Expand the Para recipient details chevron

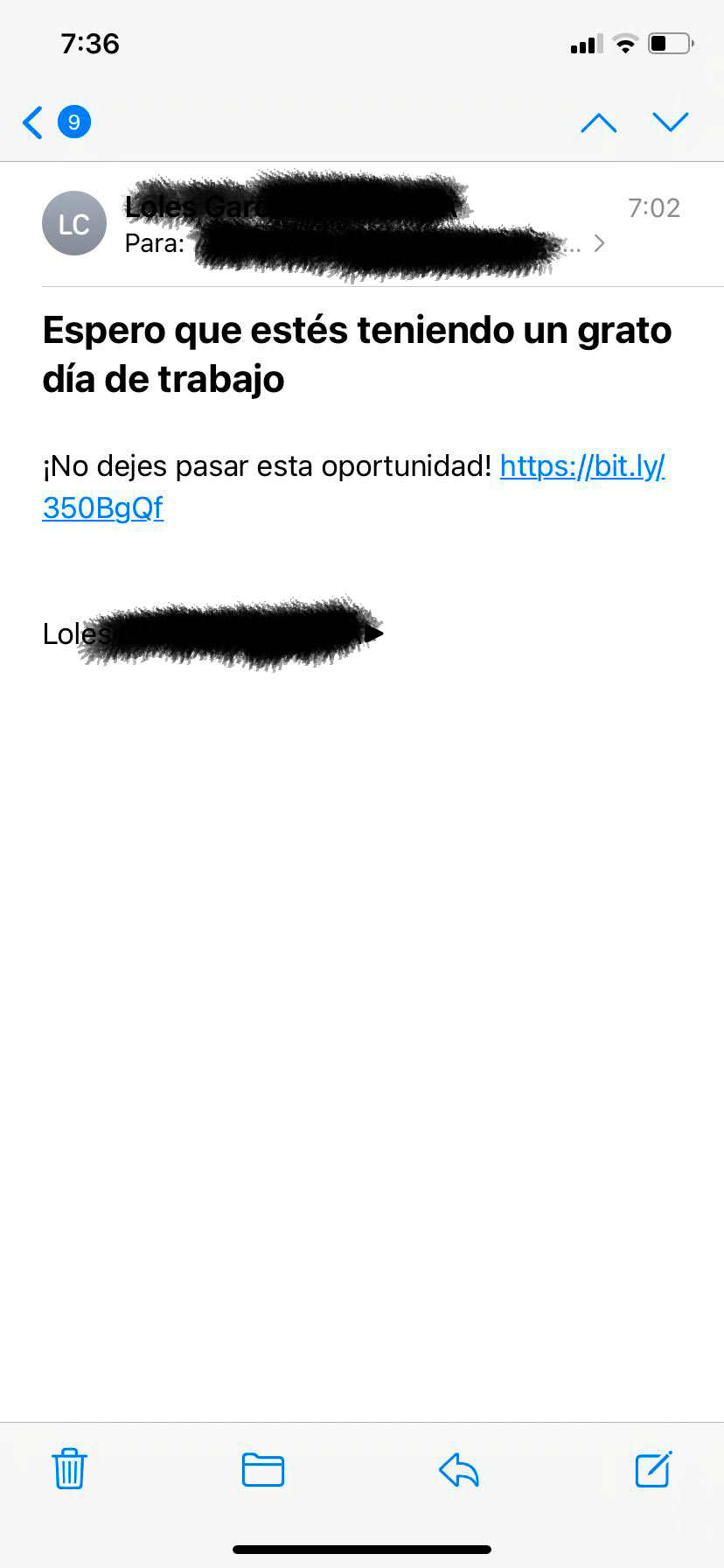click(x=600, y=243)
